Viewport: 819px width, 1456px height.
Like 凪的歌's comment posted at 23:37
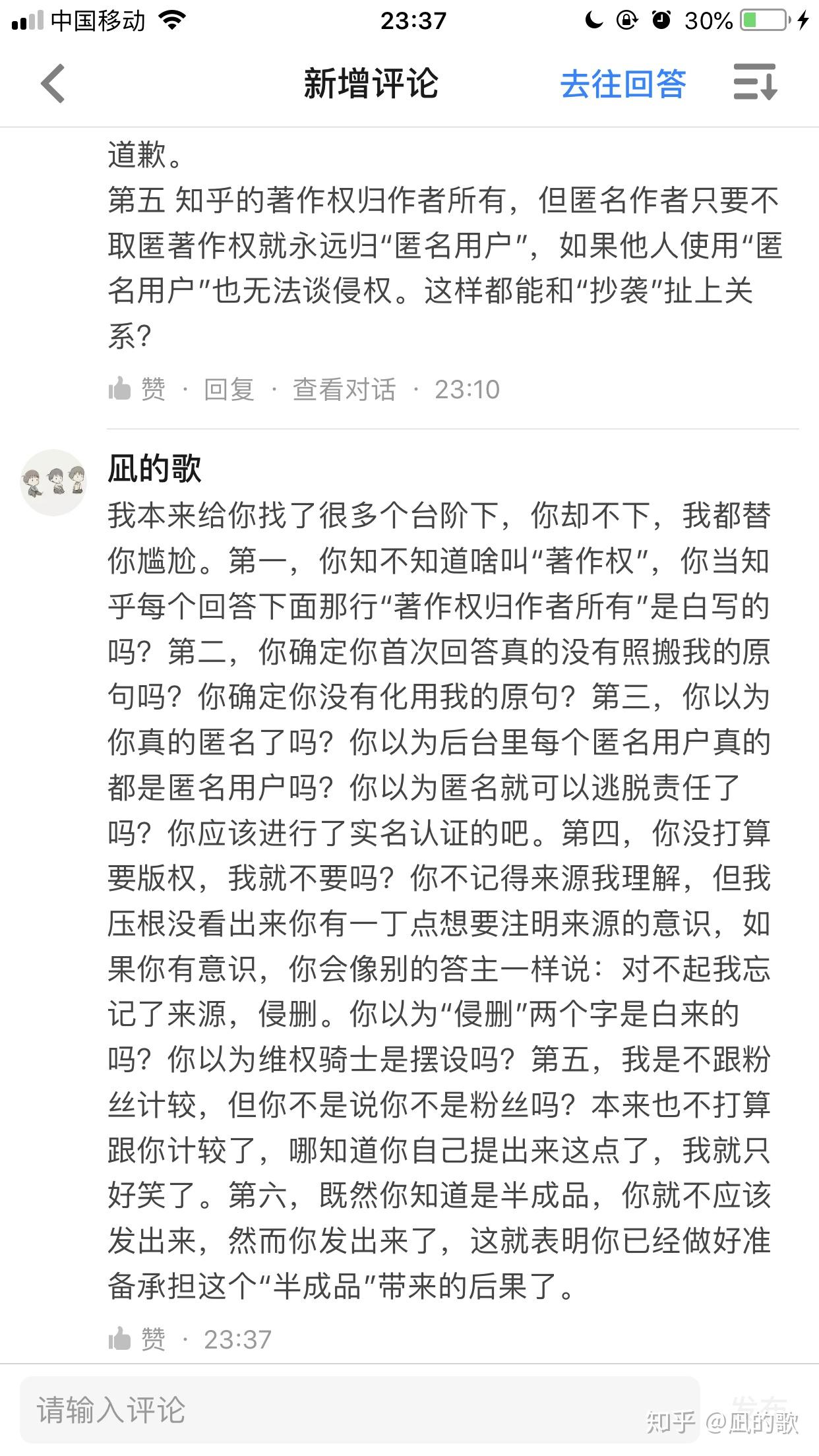click(x=137, y=1339)
